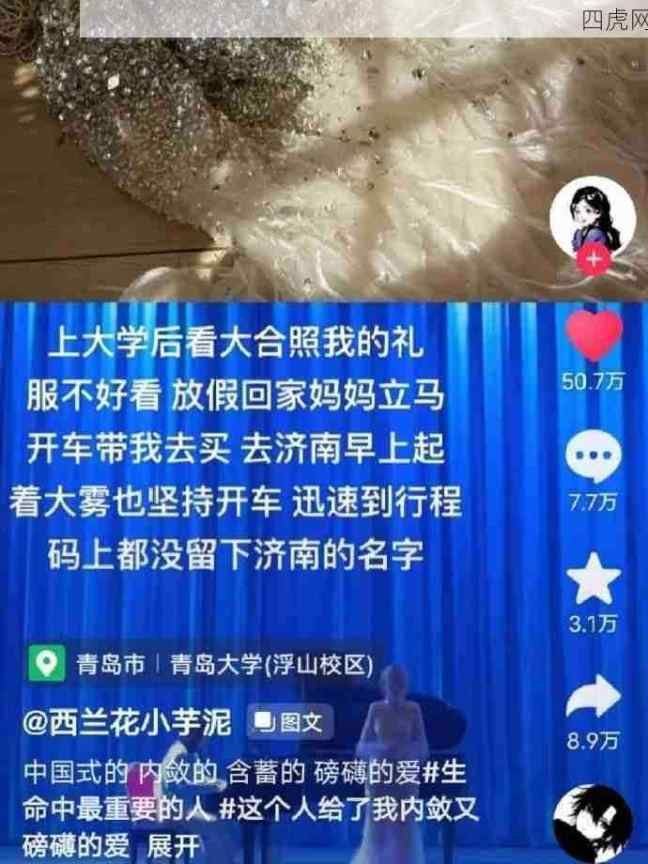Share this post using the arrow icon

[x=594, y=698]
